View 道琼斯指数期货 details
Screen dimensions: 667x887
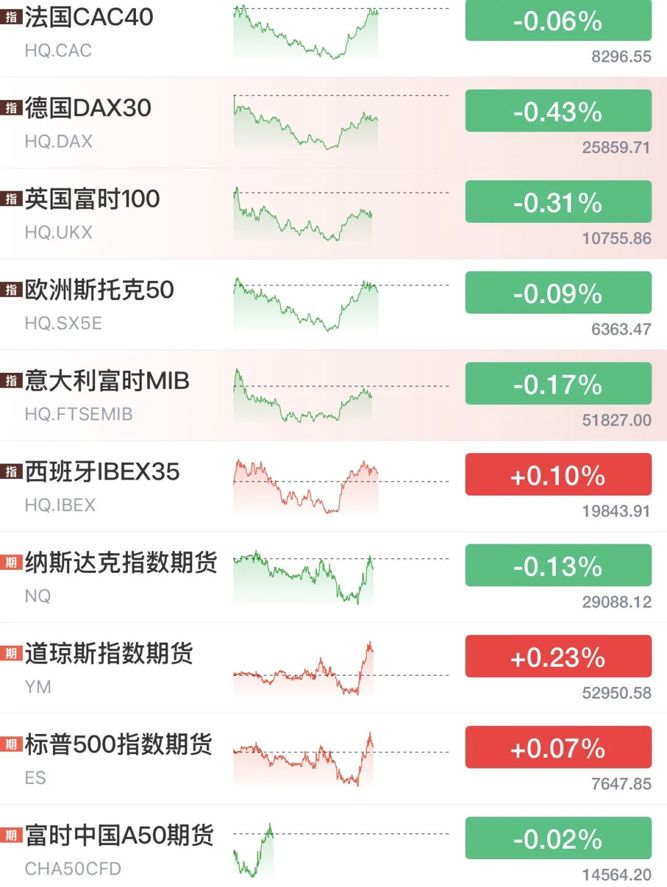[333, 669]
